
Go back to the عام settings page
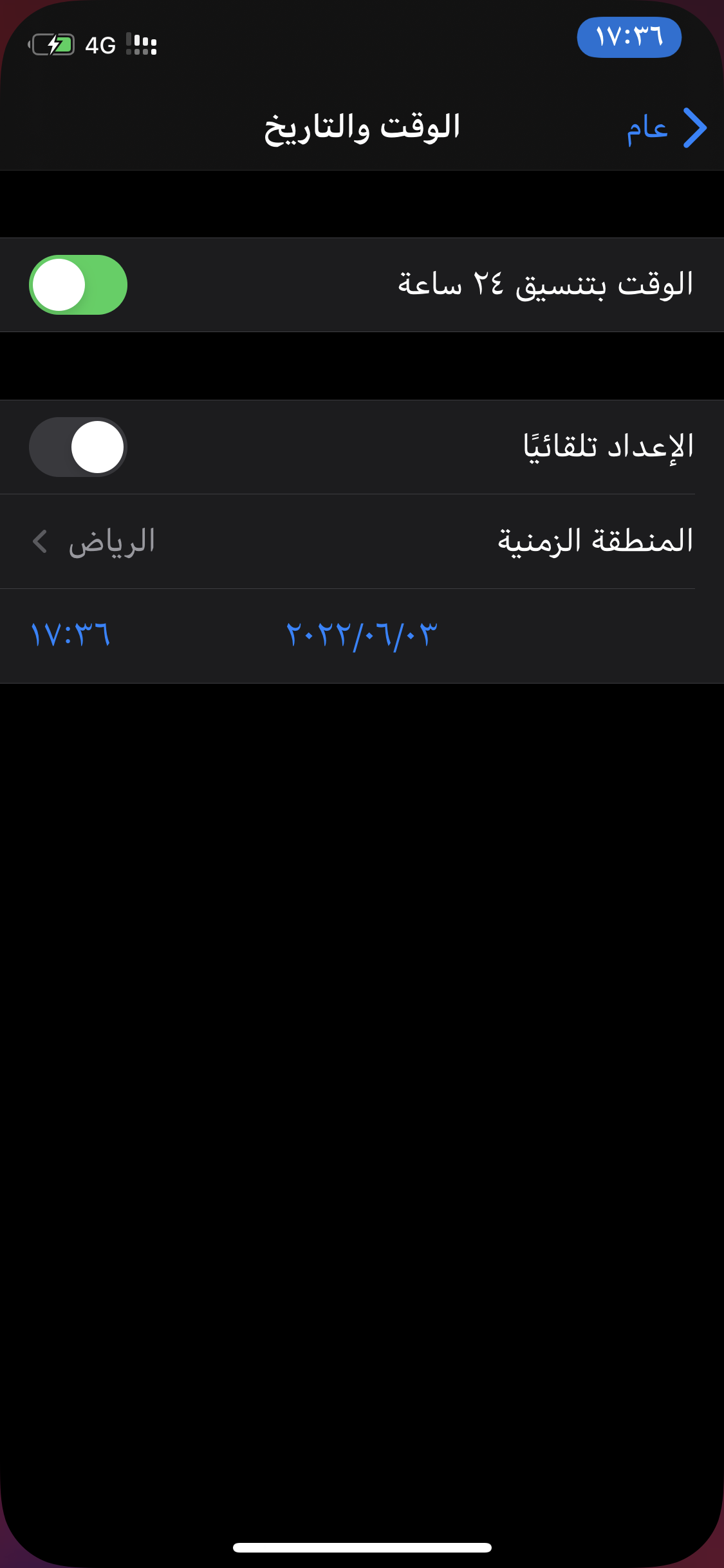(x=667, y=128)
